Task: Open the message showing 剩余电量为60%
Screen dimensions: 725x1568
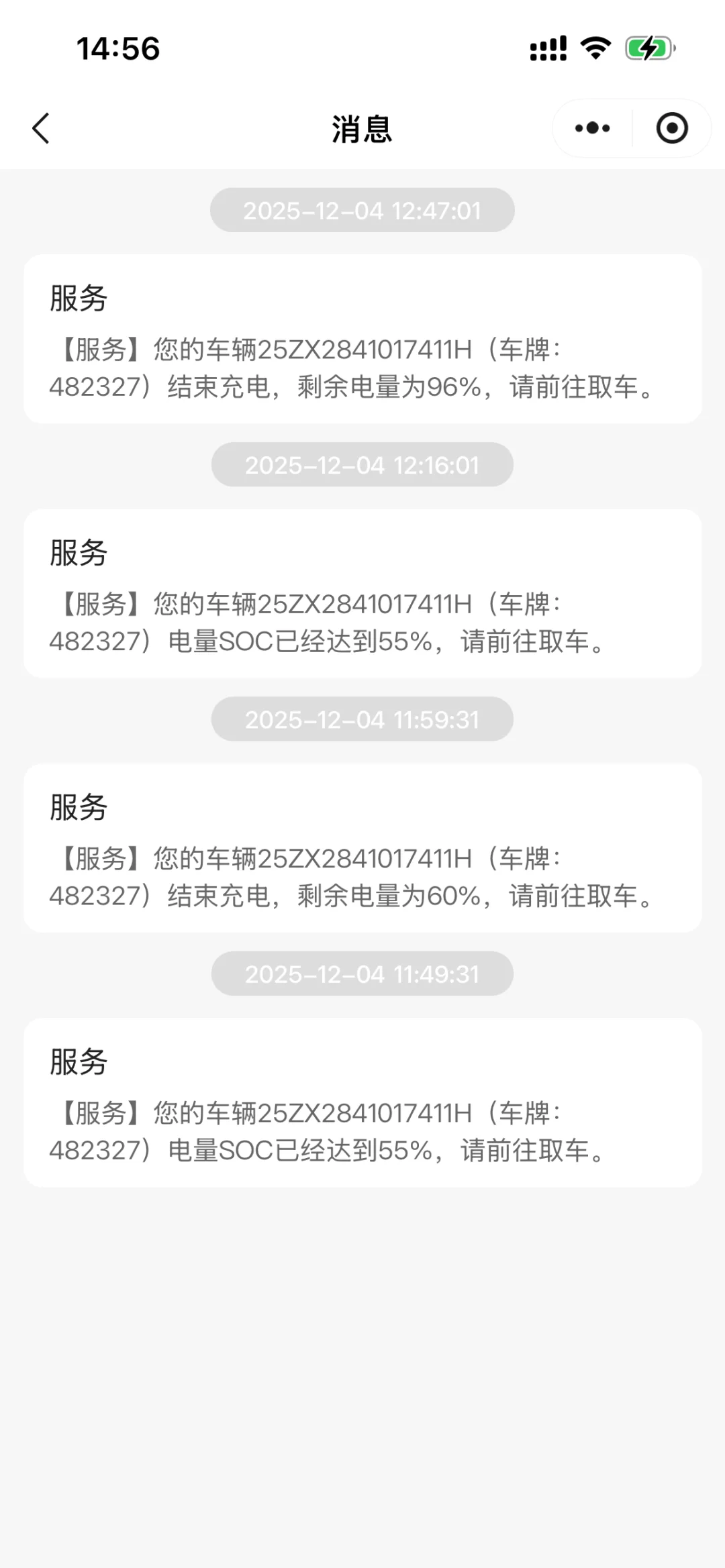Action: pyautogui.click(x=362, y=848)
